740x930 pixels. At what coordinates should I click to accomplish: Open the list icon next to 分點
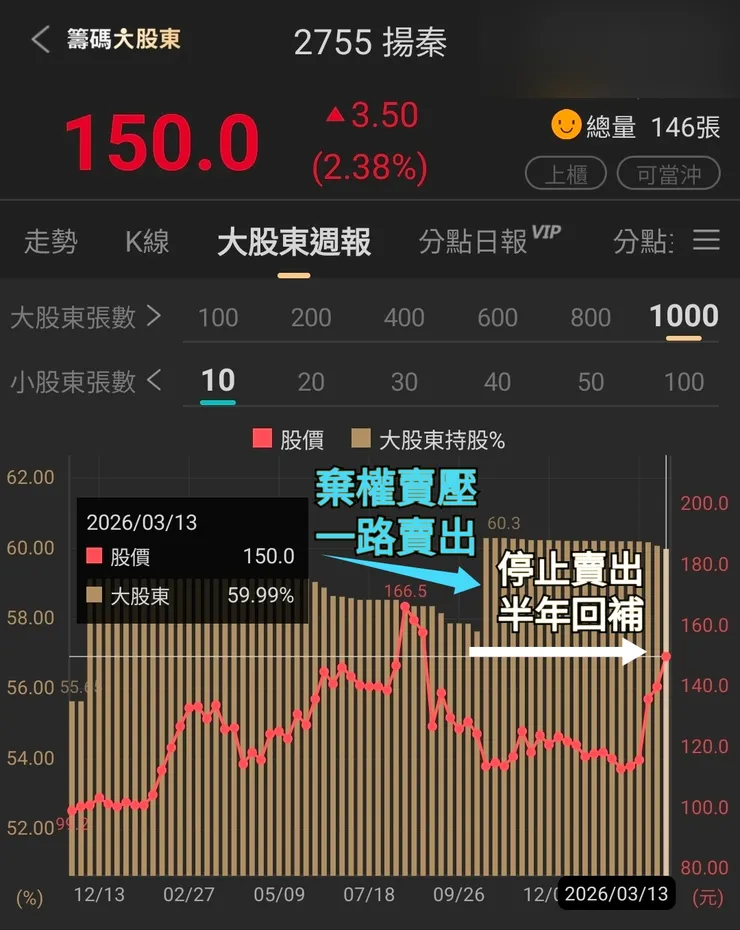pos(707,239)
